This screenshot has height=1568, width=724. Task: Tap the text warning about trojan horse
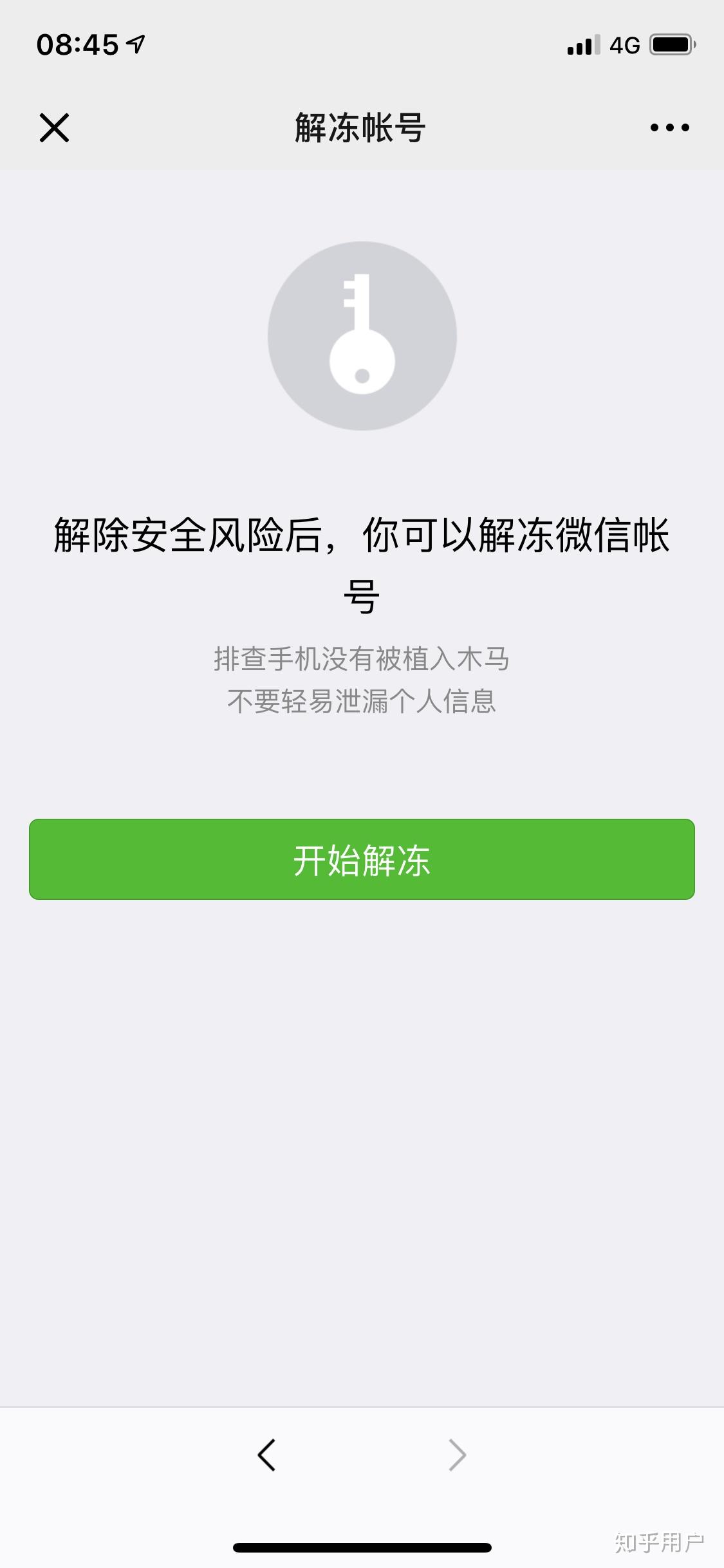[x=362, y=658]
